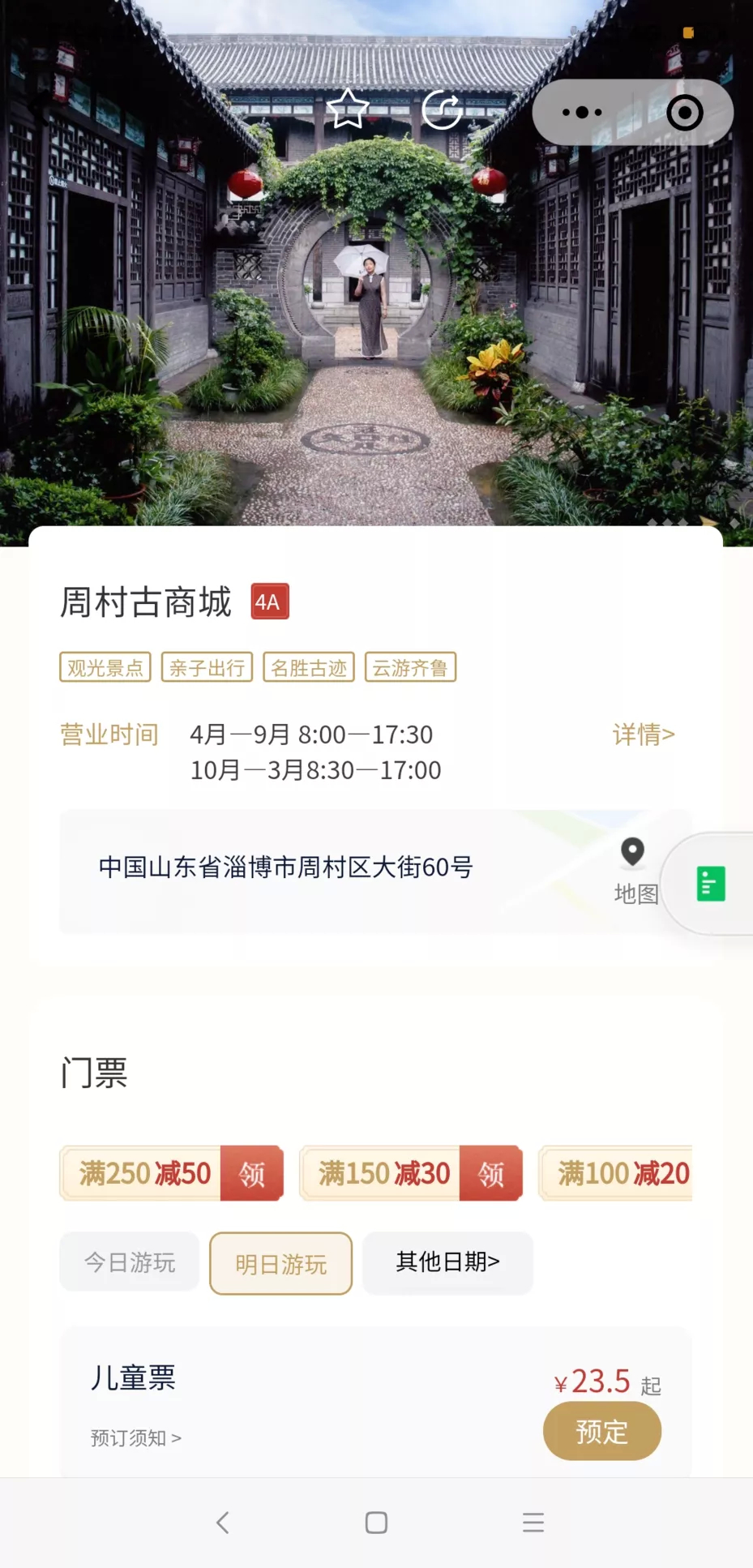Tap the green floating orders icon
This screenshot has width=753, height=1568.
click(711, 884)
